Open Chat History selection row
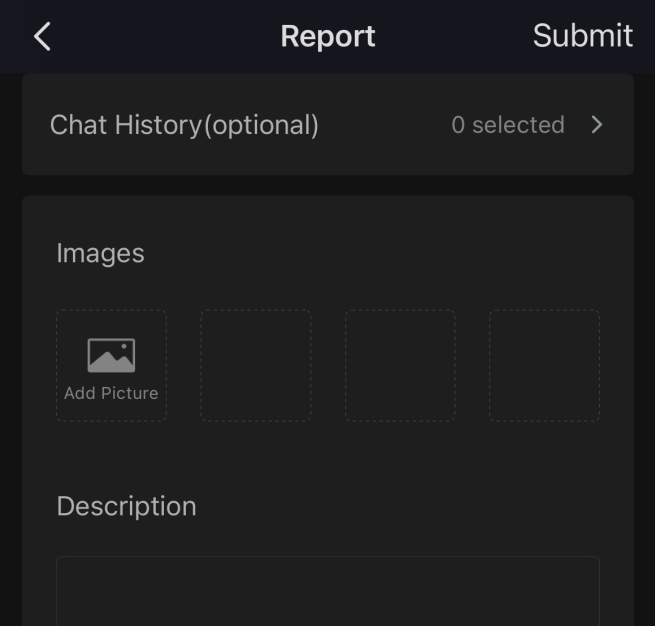 (x=327, y=125)
